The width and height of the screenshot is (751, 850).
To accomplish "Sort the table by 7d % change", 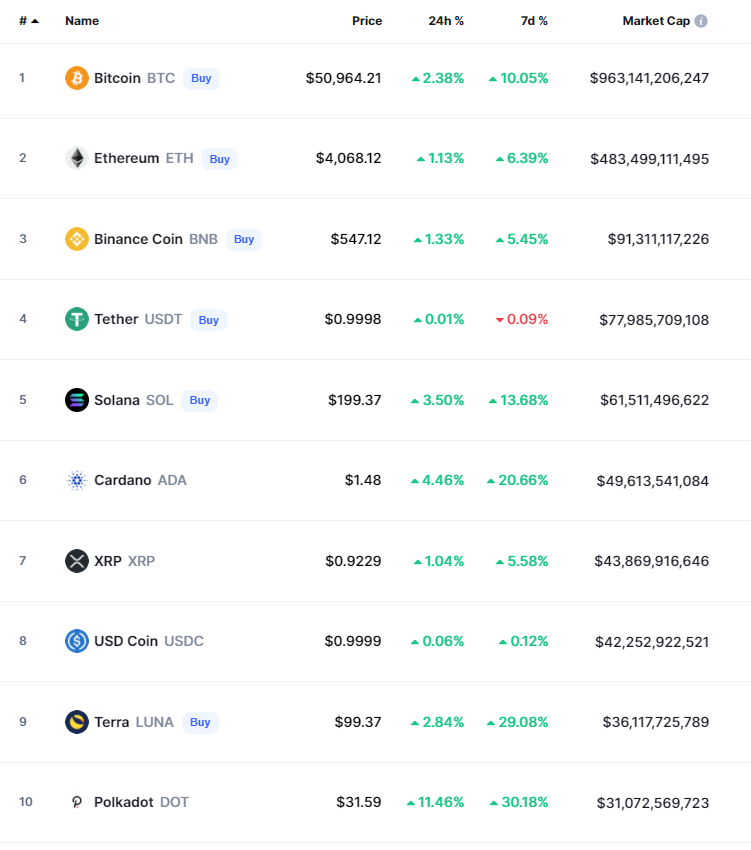I will [x=534, y=21].
